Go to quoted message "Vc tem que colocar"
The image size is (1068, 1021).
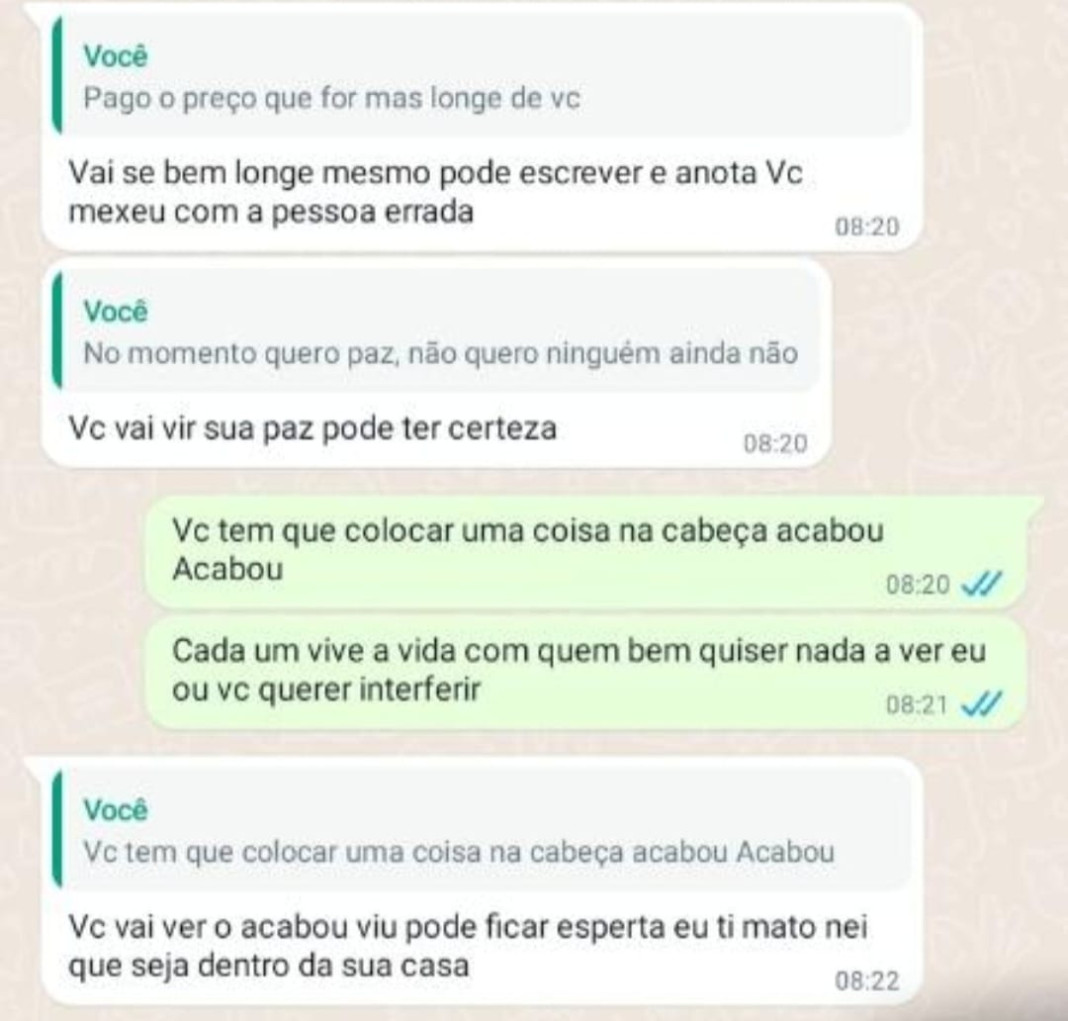[480, 832]
